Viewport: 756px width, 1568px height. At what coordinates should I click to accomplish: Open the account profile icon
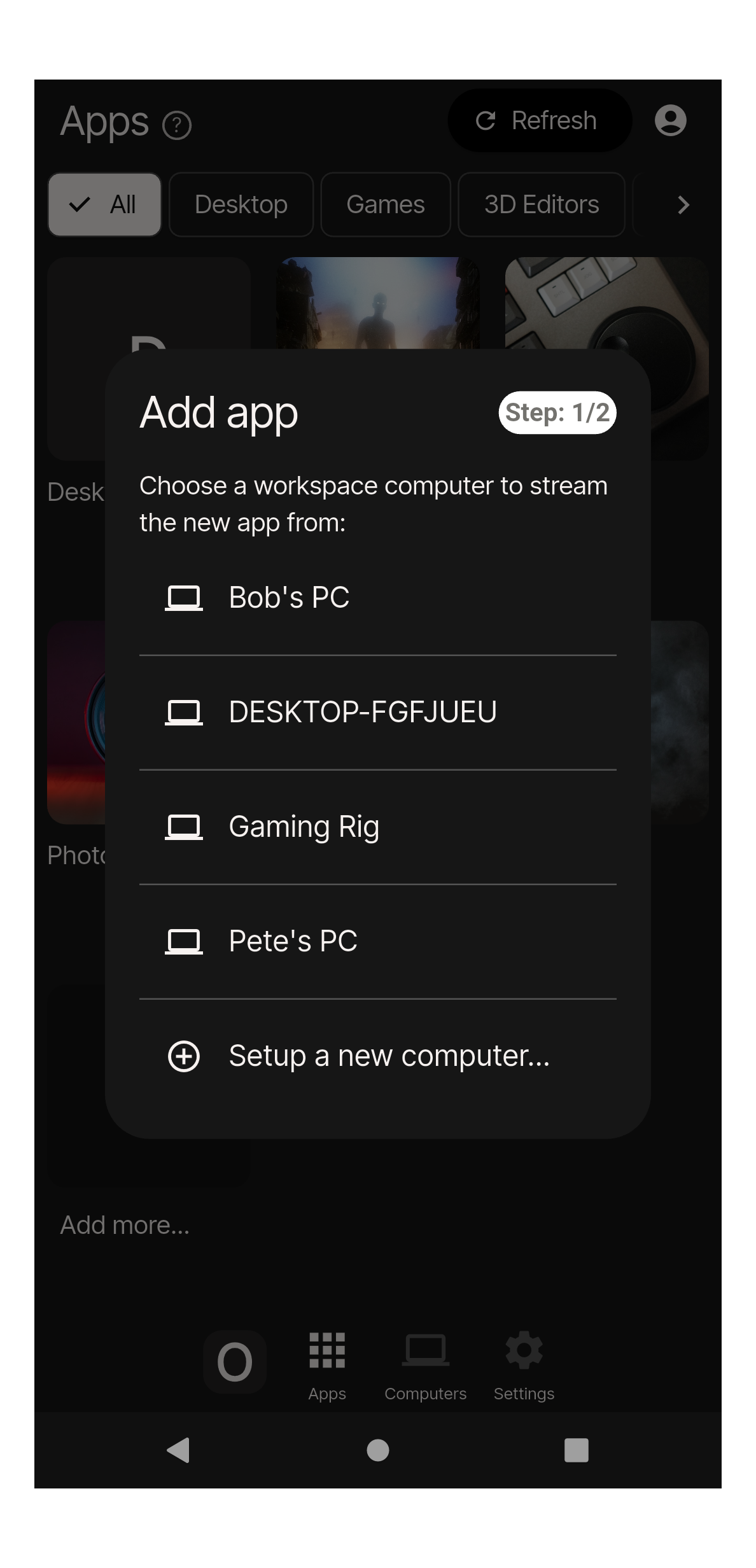click(670, 120)
